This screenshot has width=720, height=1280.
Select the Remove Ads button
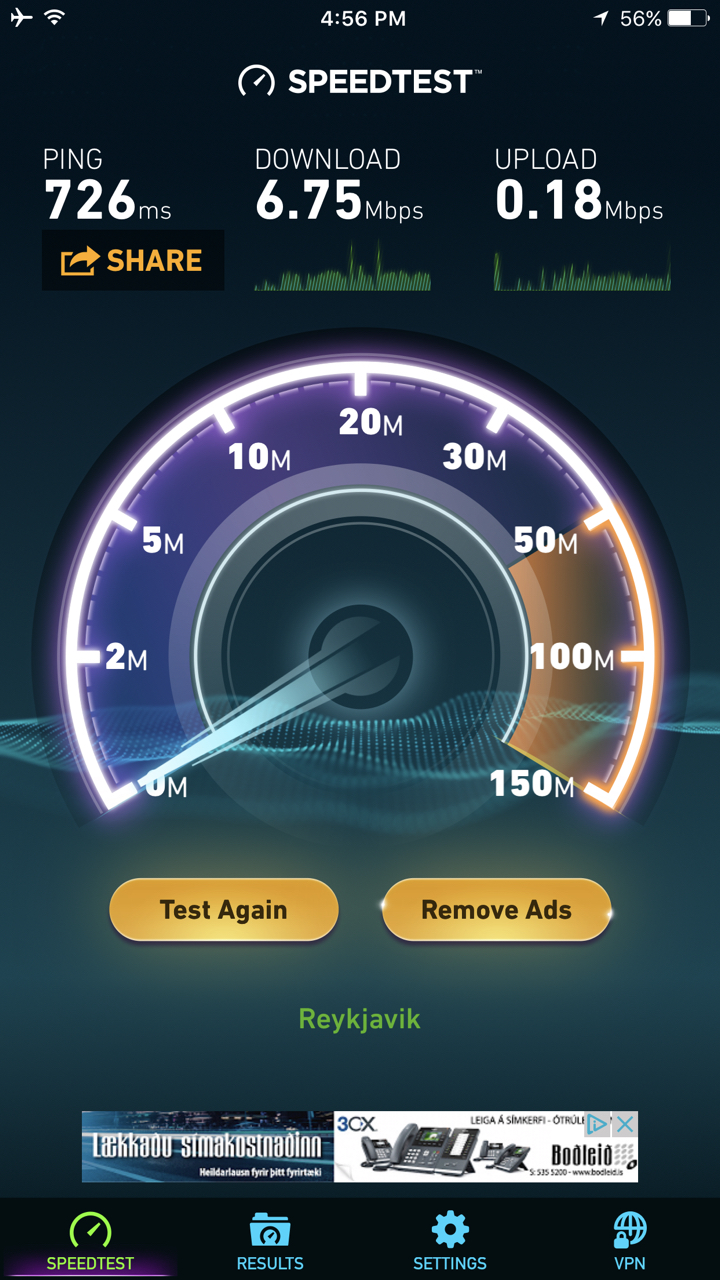[496, 910]
